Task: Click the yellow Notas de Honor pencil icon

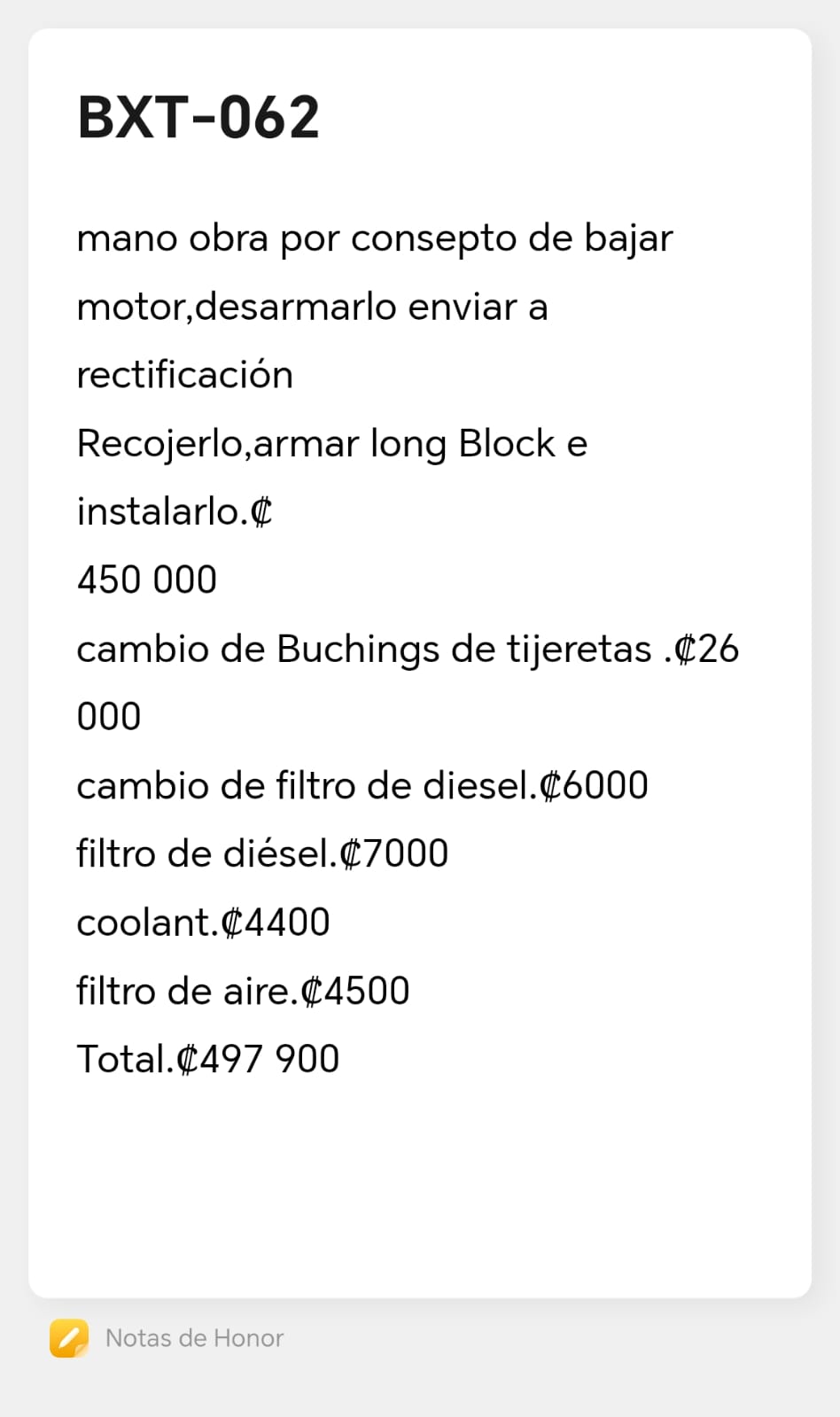Action: 67,1339
